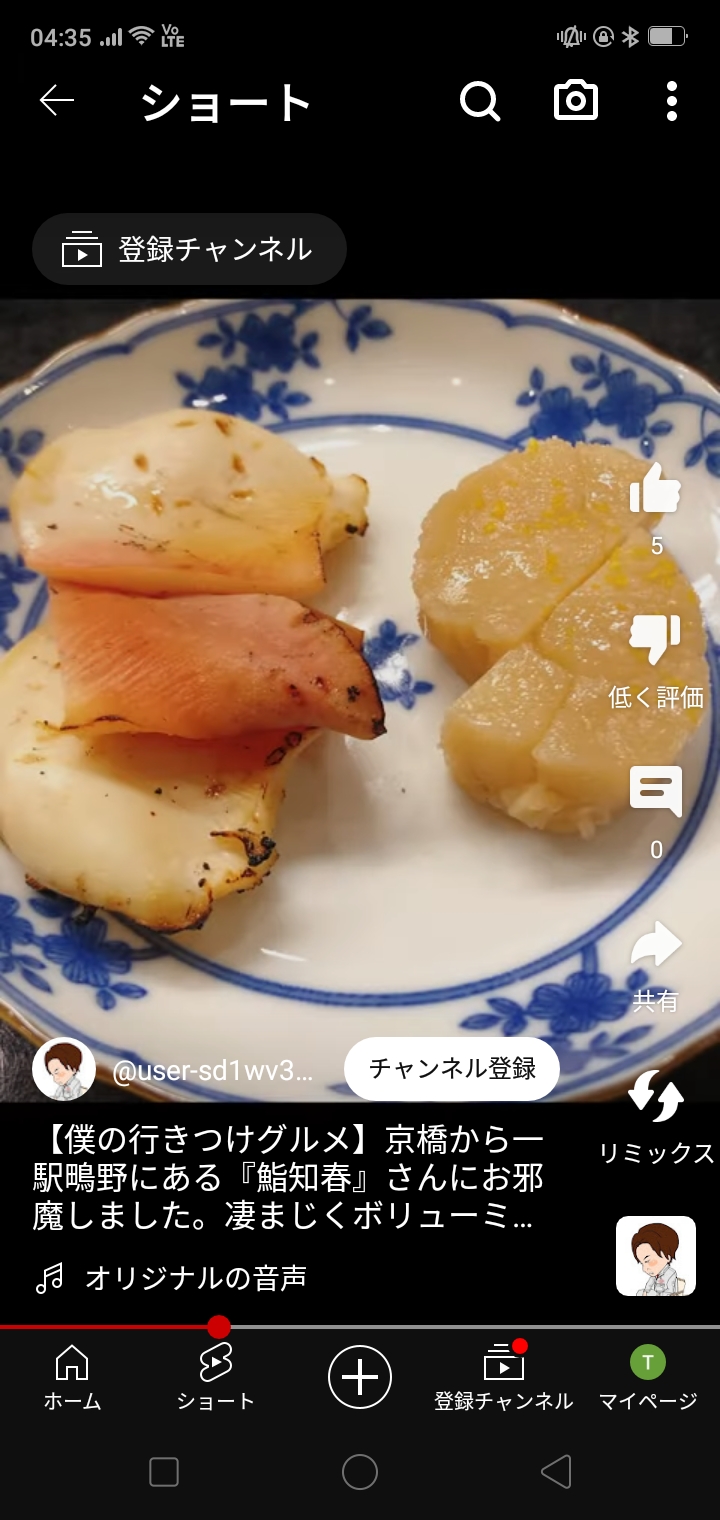Tap the 登録チャンネル chip
Viewport: 720px width, 1520px height.
pos(190,249)
